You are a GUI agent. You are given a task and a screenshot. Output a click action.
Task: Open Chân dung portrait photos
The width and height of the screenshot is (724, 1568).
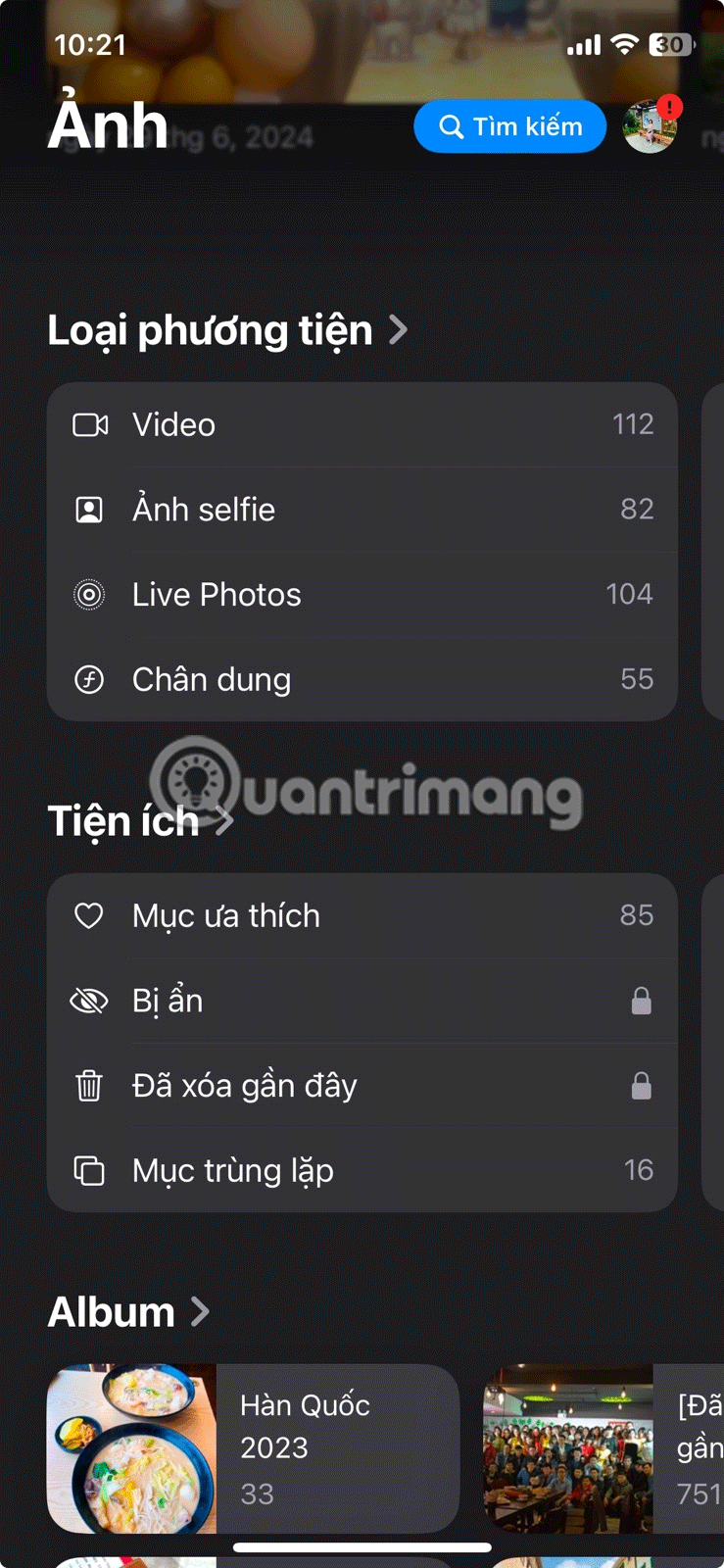pyautogui.click(x=362, y=679)
